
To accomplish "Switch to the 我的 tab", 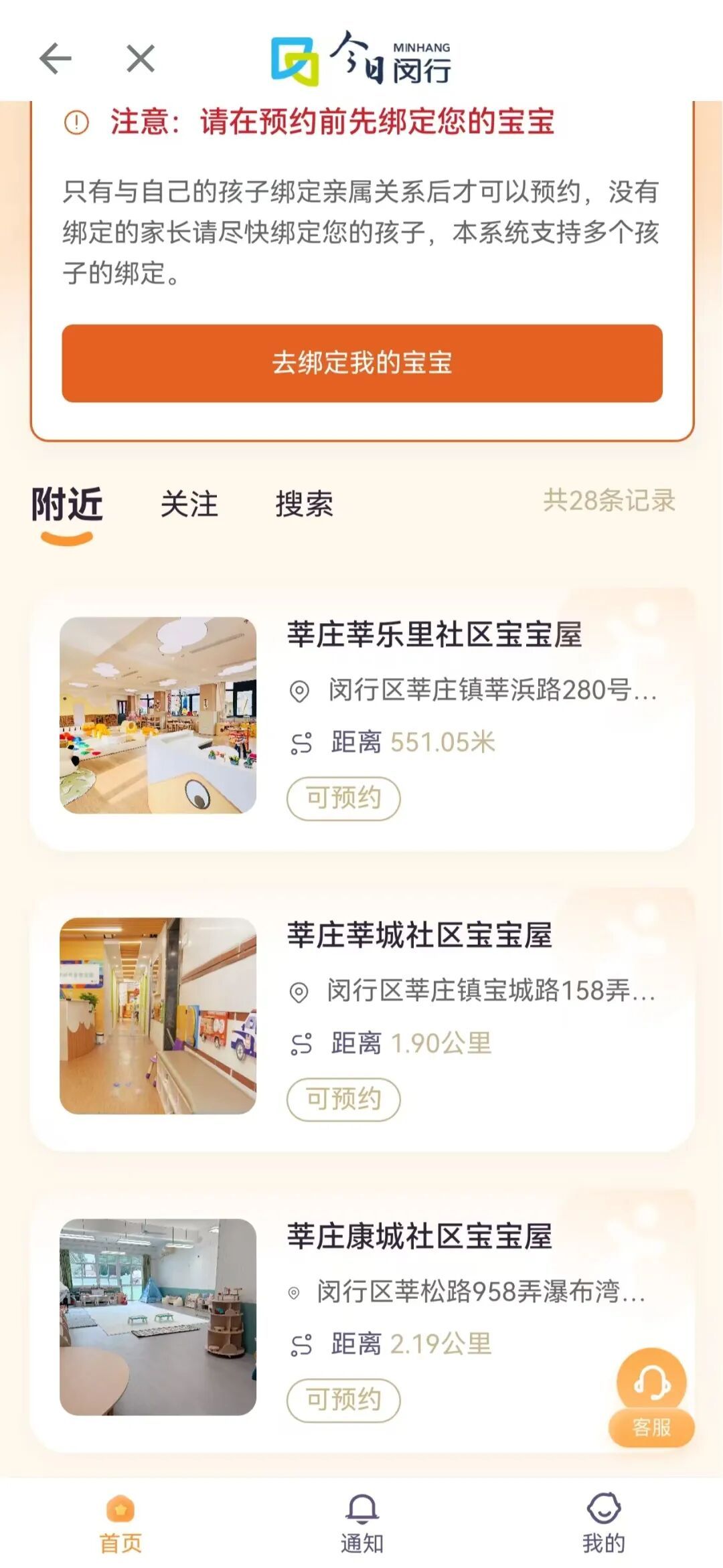I will coord(603,1526).
